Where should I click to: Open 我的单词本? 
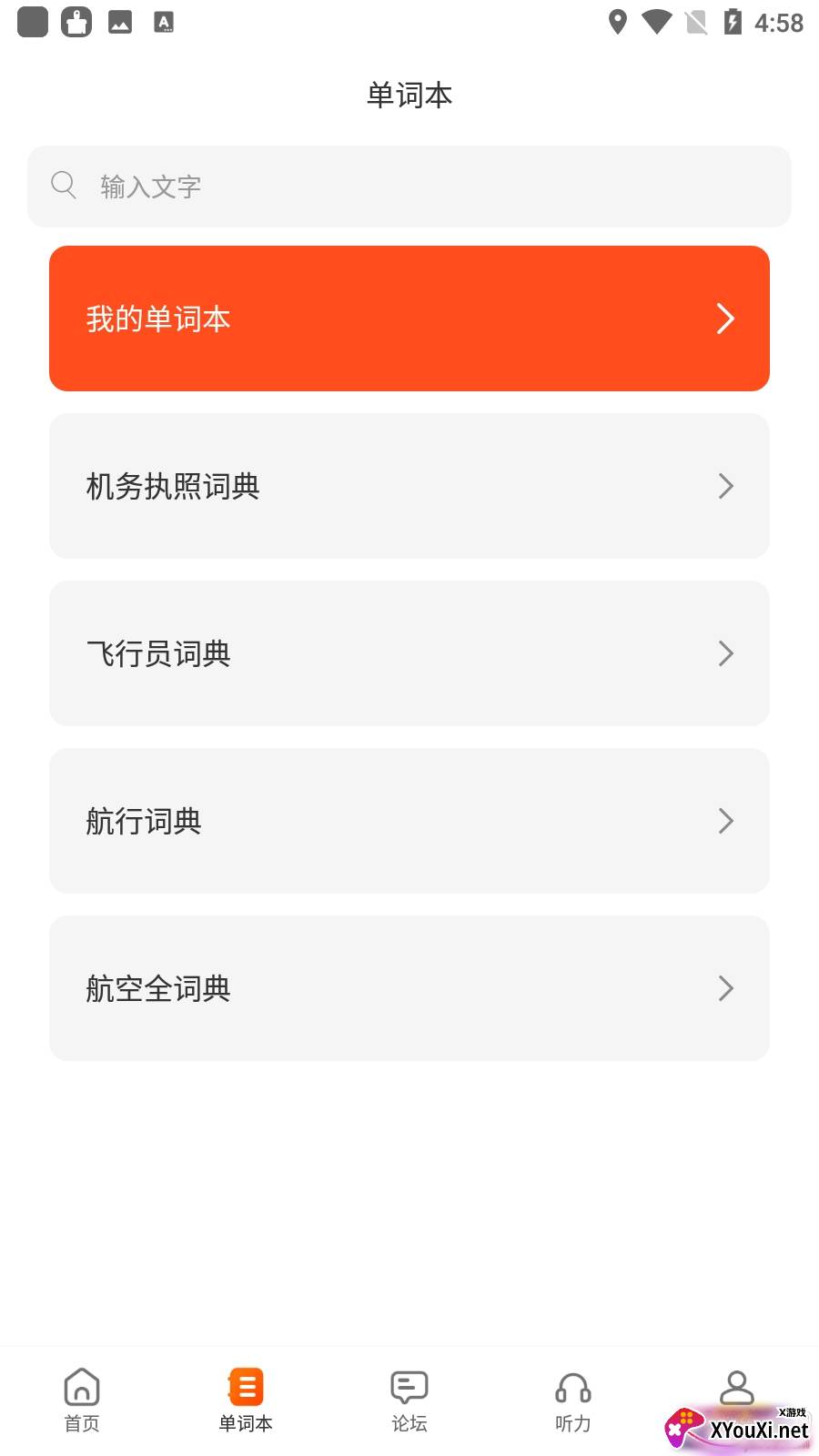409,318
